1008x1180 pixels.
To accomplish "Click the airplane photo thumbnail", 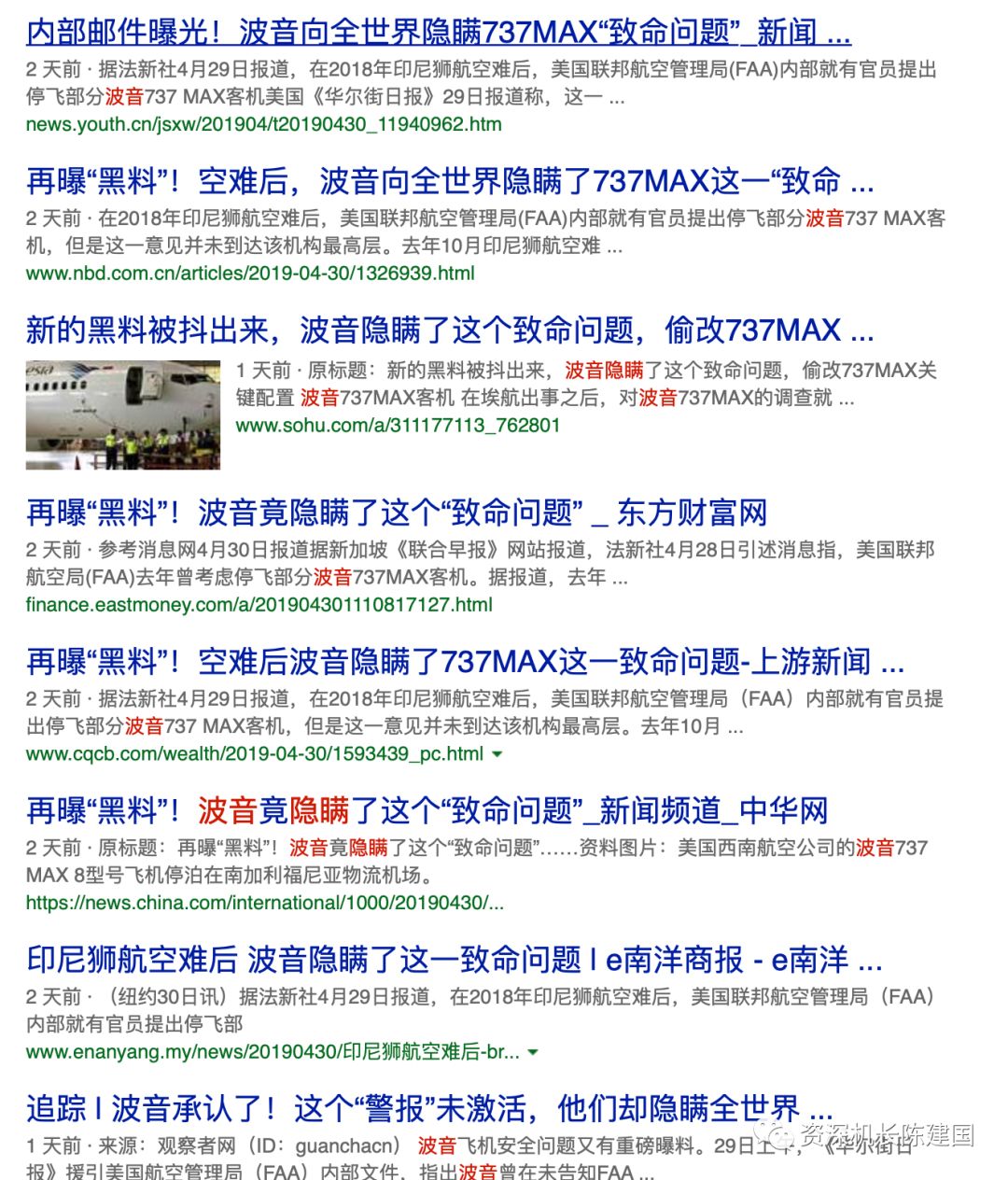I will point(121,414).
